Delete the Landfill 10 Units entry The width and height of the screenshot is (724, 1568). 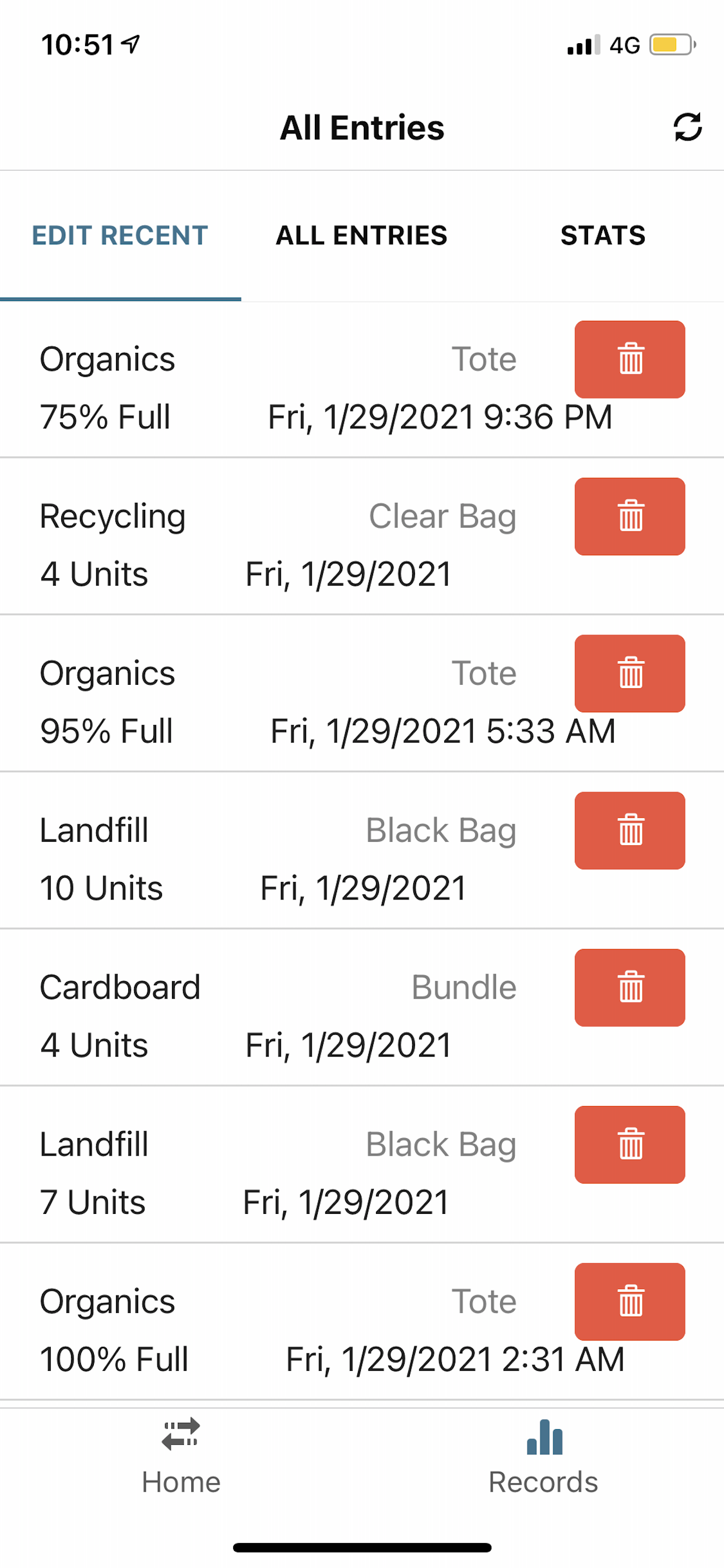(630, 830)
